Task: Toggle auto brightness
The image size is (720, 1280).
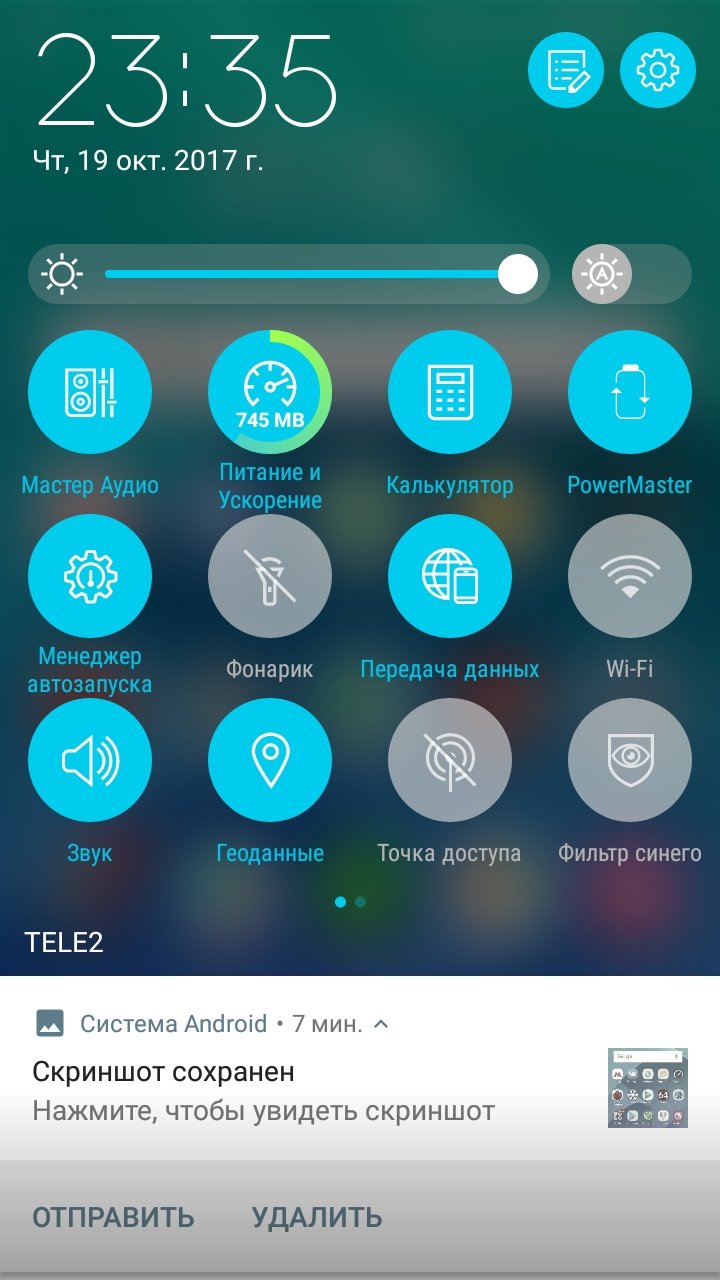Action: tap(602, 274)
